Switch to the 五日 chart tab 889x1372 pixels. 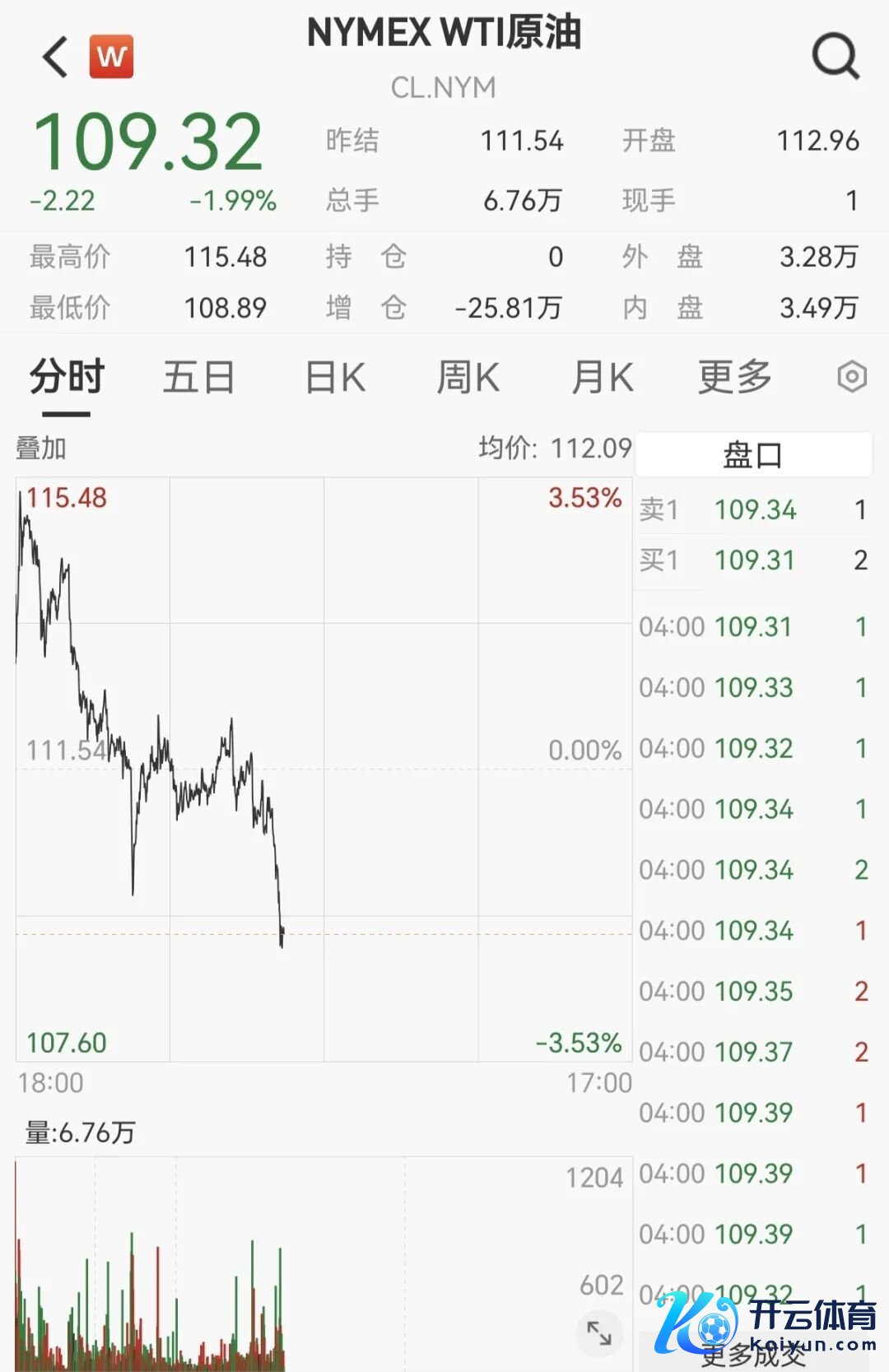click(x=198, y=379)
